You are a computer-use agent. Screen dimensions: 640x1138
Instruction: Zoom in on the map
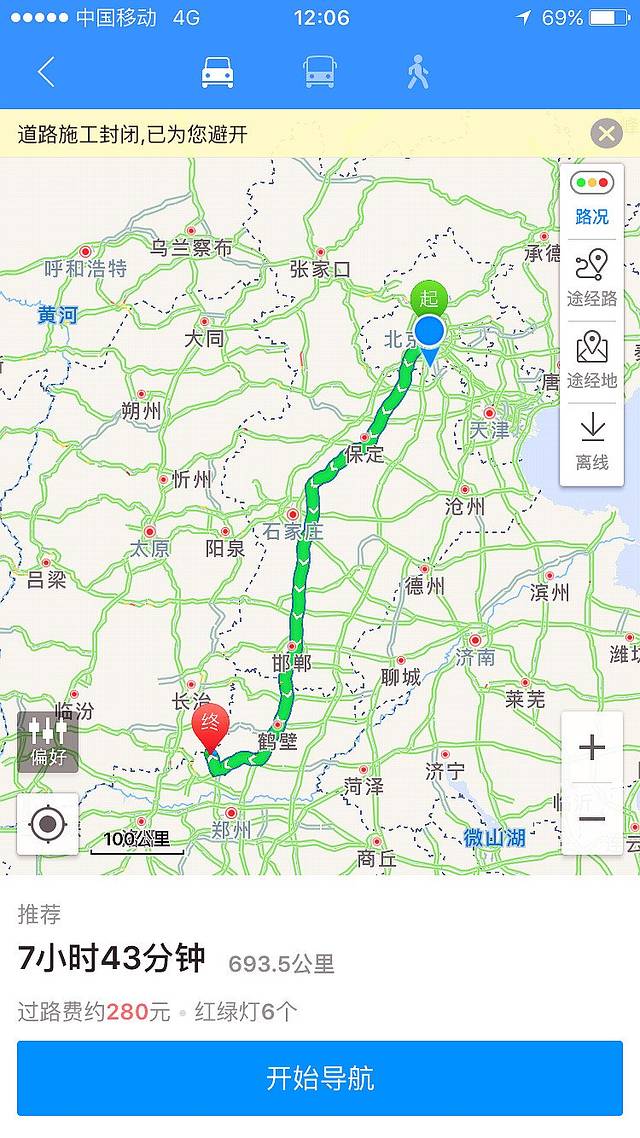(592, 747)
